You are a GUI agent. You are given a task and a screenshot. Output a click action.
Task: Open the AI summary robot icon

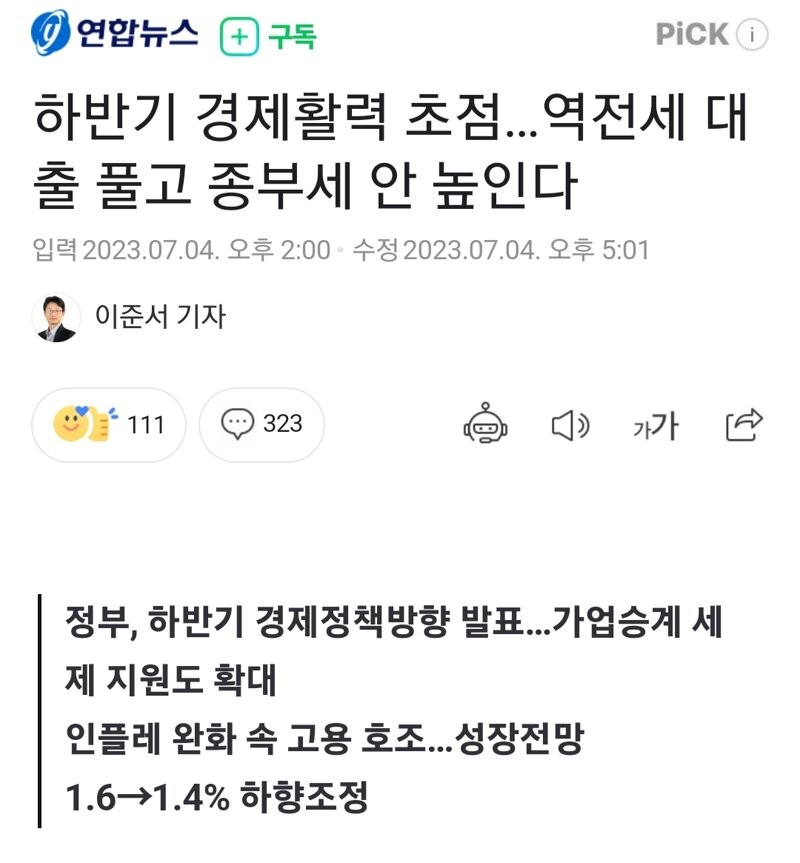tap(486, 426)
